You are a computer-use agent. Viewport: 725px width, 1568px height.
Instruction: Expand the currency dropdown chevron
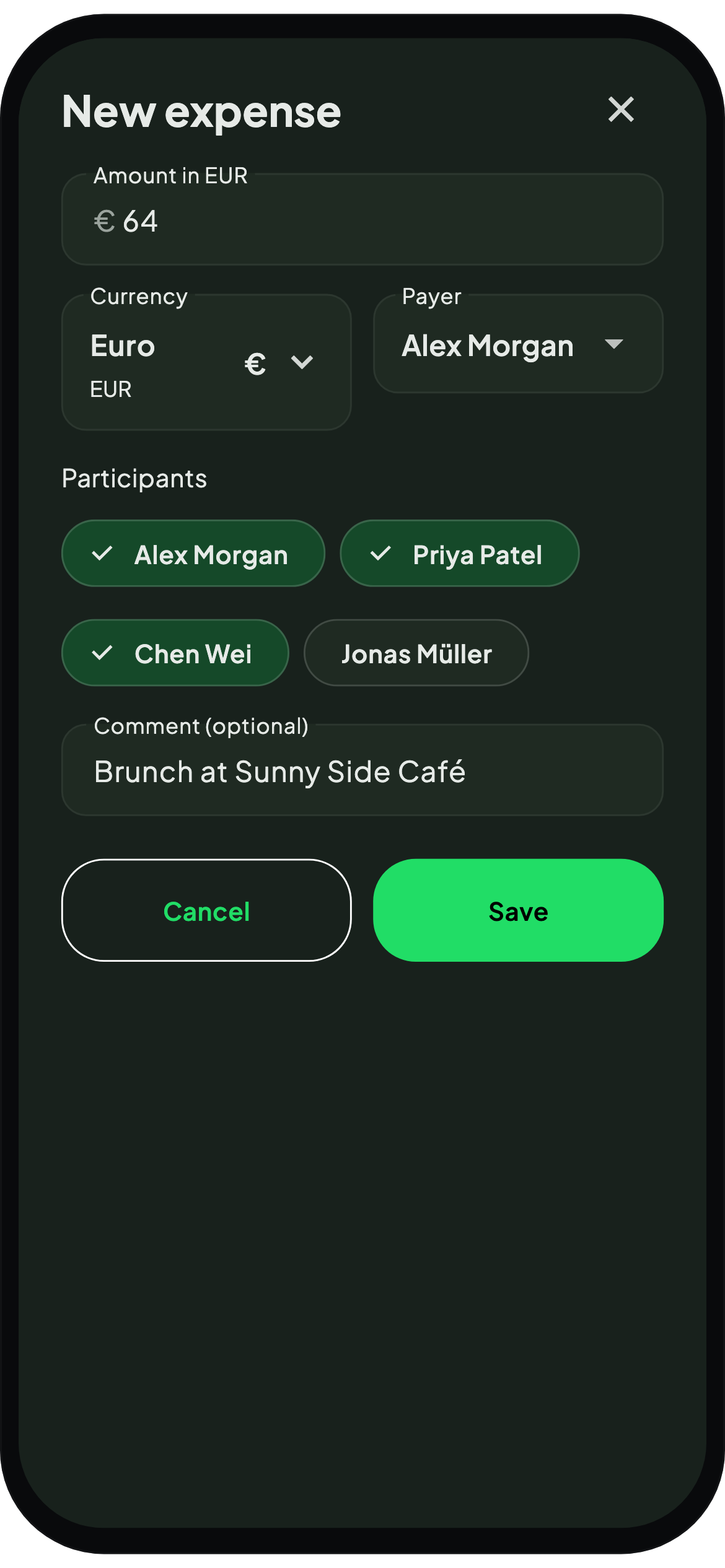(x=302, y=363)
